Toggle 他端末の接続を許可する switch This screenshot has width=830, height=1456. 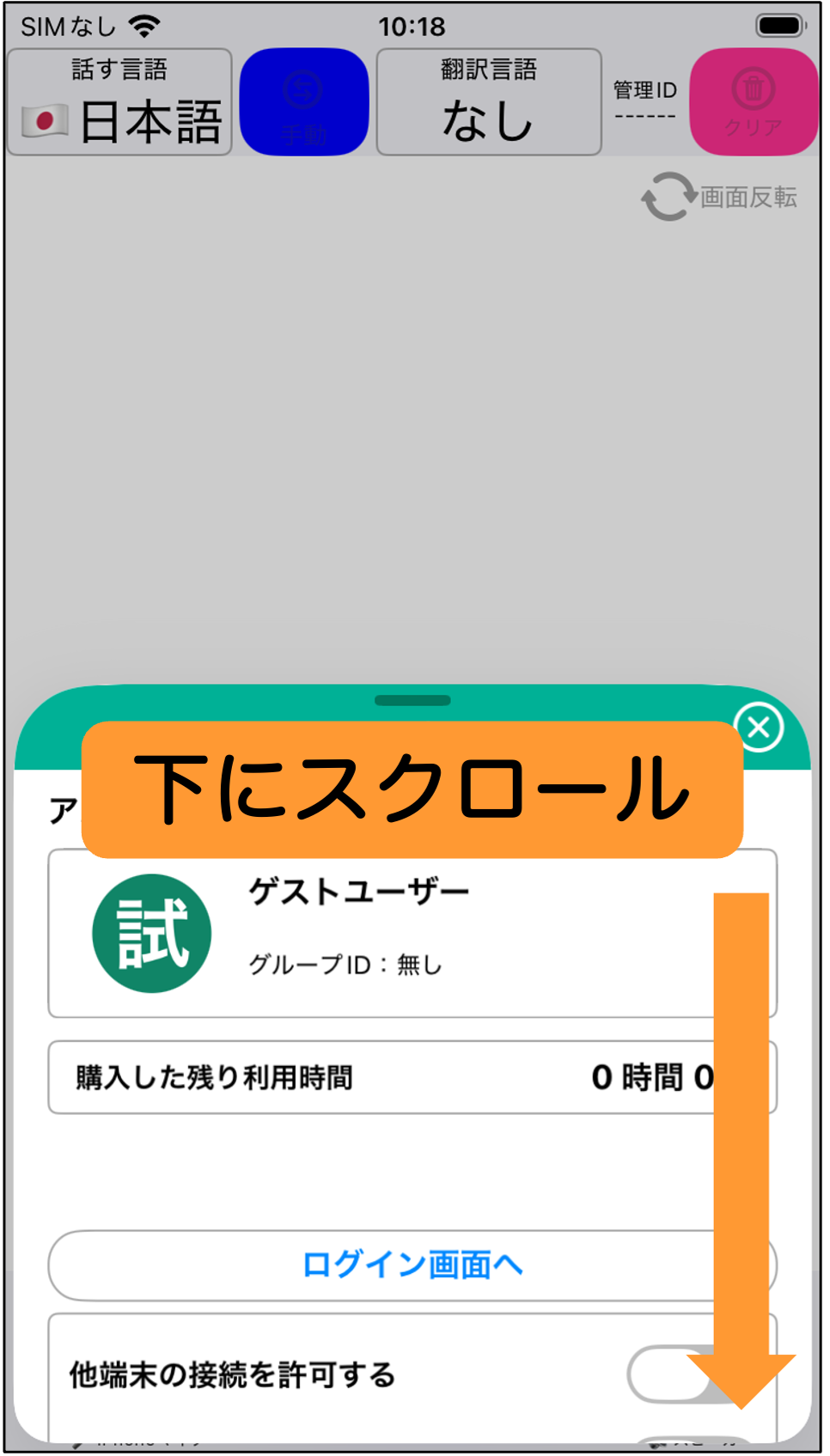tap(676, 1374)
